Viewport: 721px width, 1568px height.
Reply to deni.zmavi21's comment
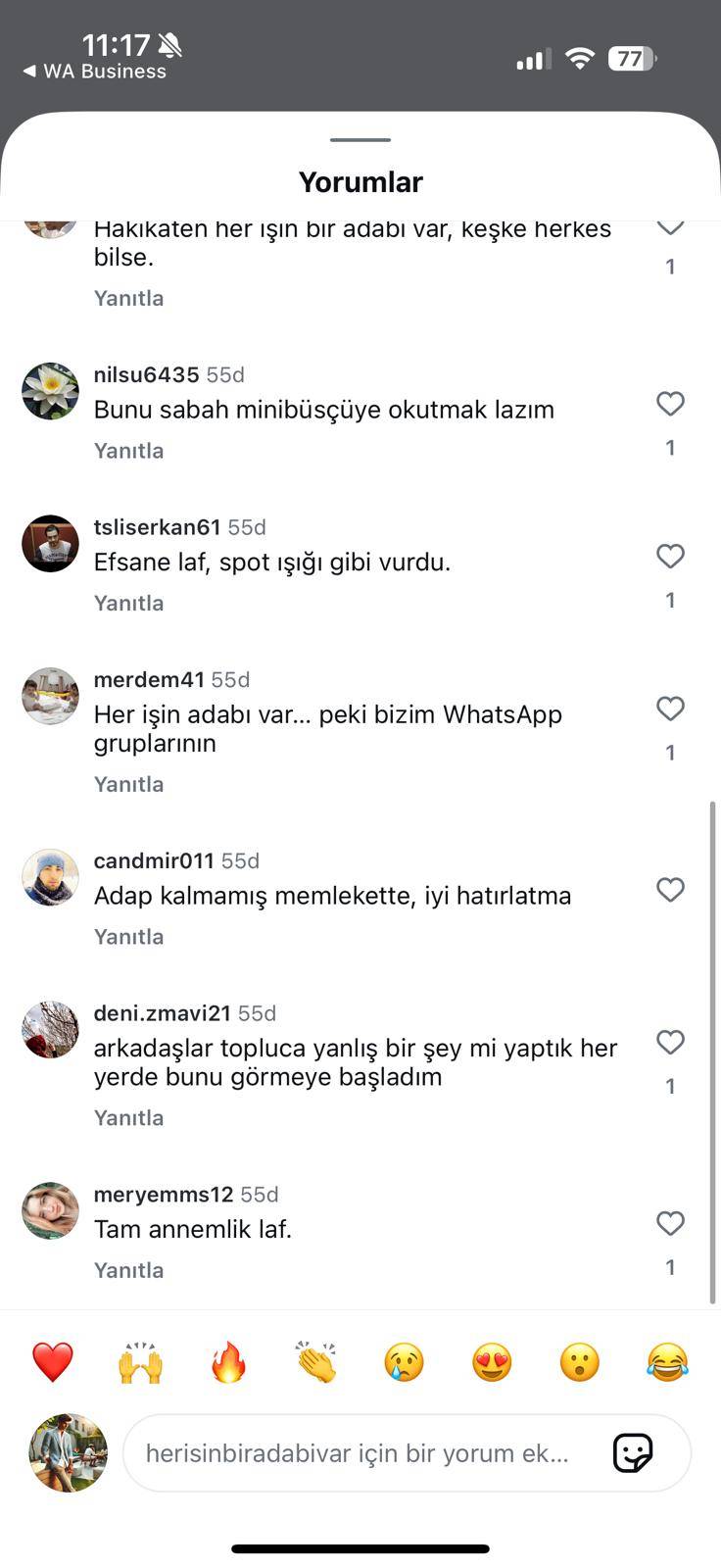coord(128,1117)
